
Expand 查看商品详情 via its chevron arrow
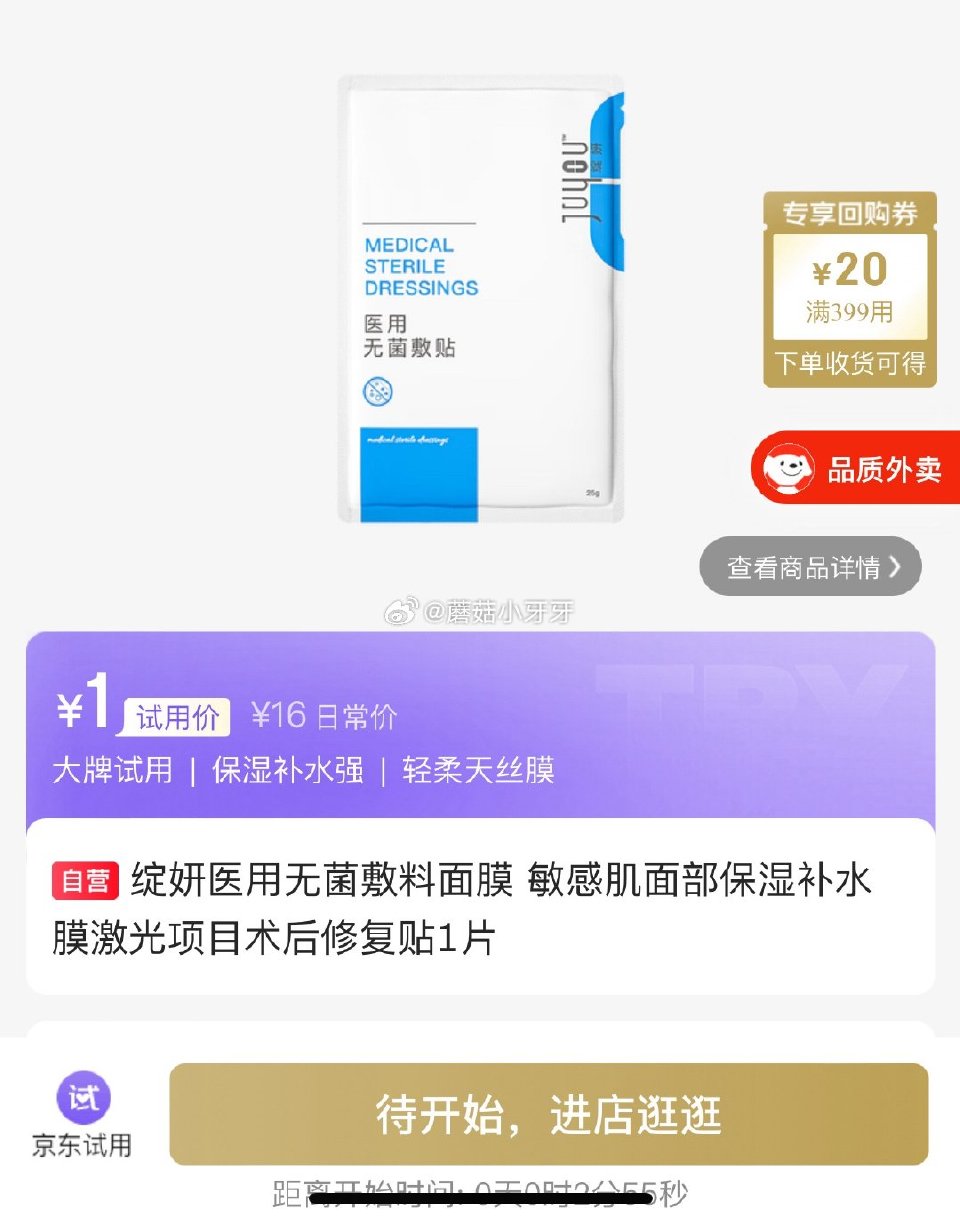(893, 565)
